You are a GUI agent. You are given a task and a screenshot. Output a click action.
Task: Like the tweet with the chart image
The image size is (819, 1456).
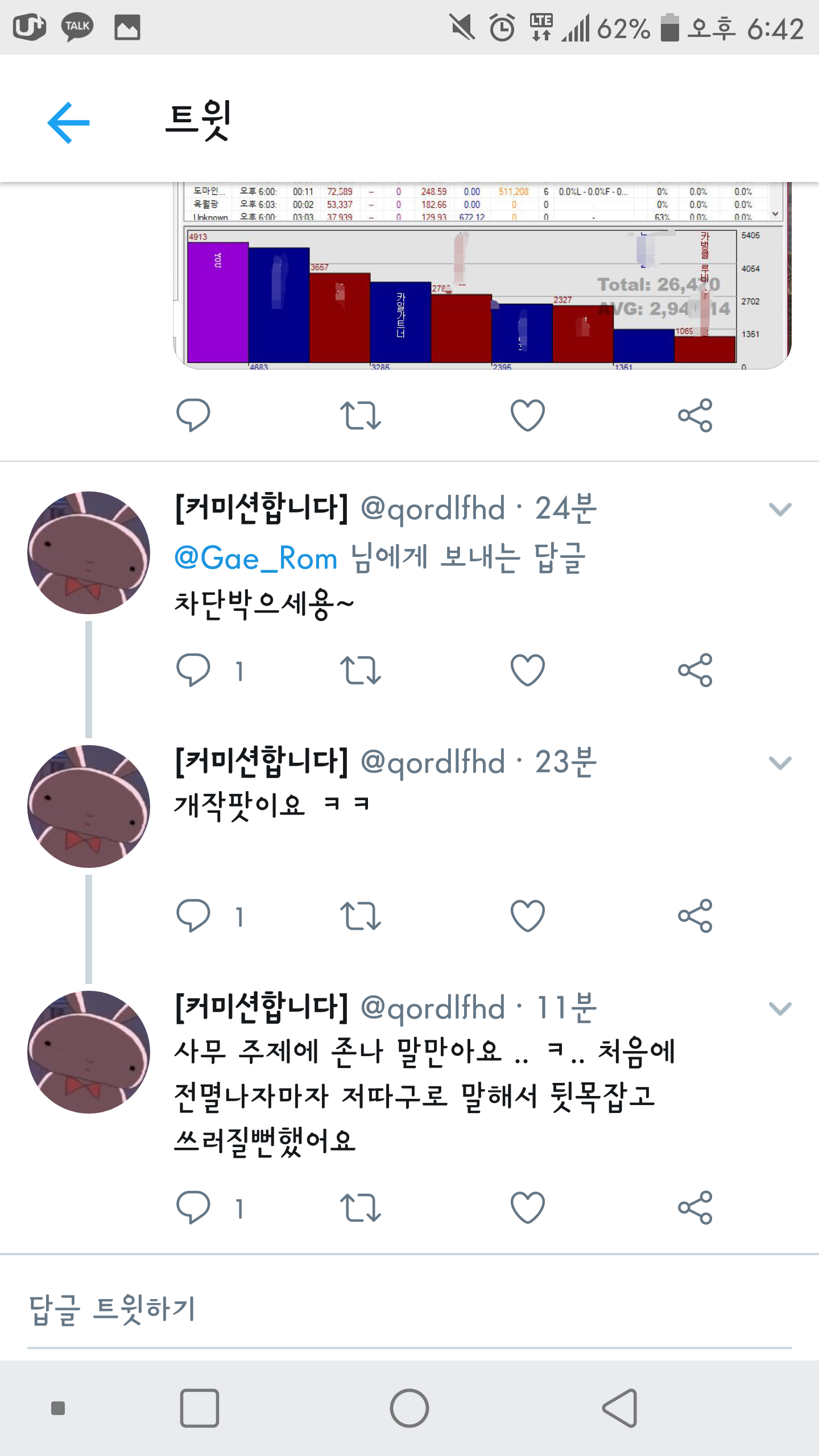click(528, 415)
